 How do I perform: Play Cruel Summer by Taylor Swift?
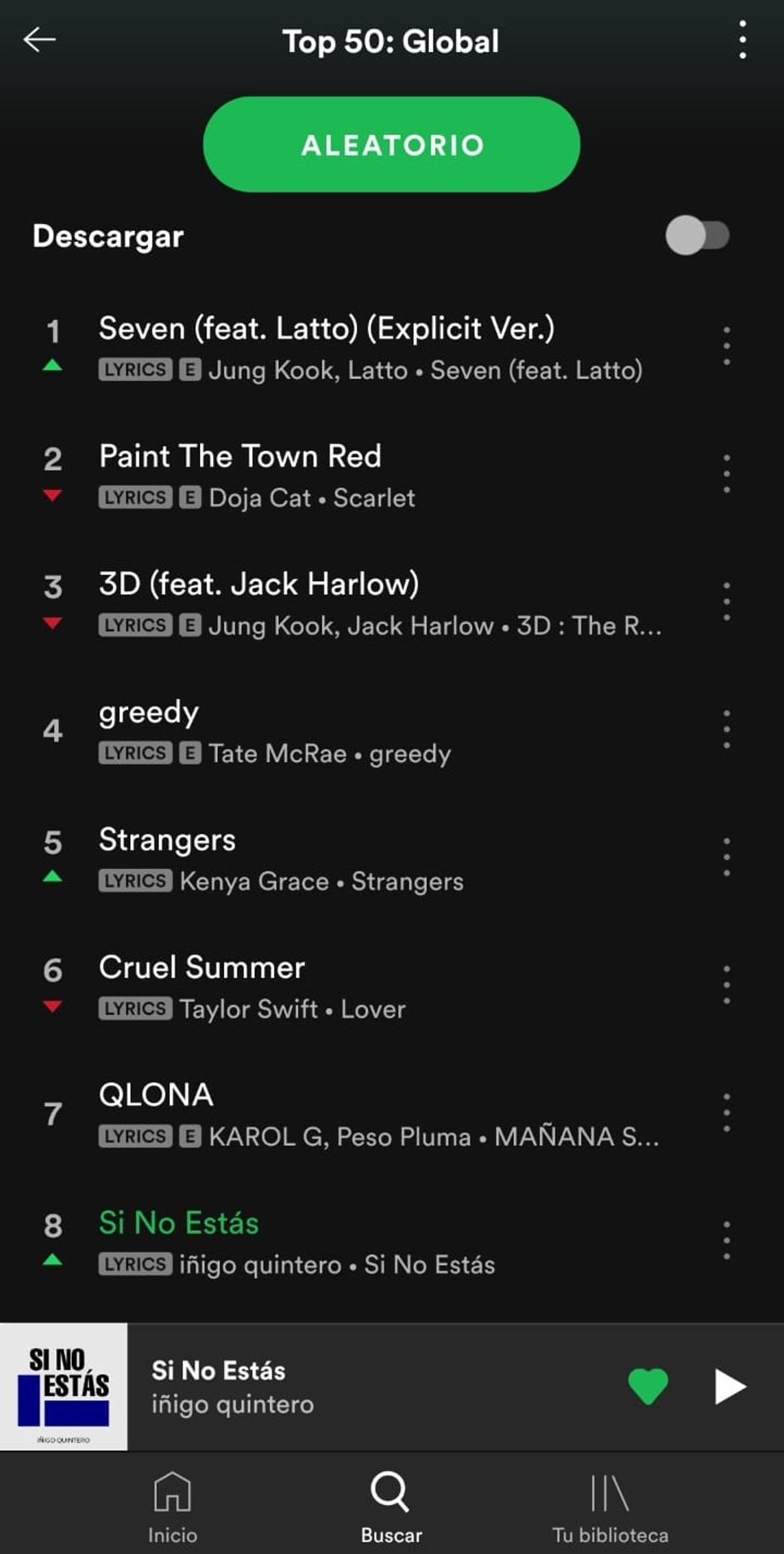[x=202, y=968]
